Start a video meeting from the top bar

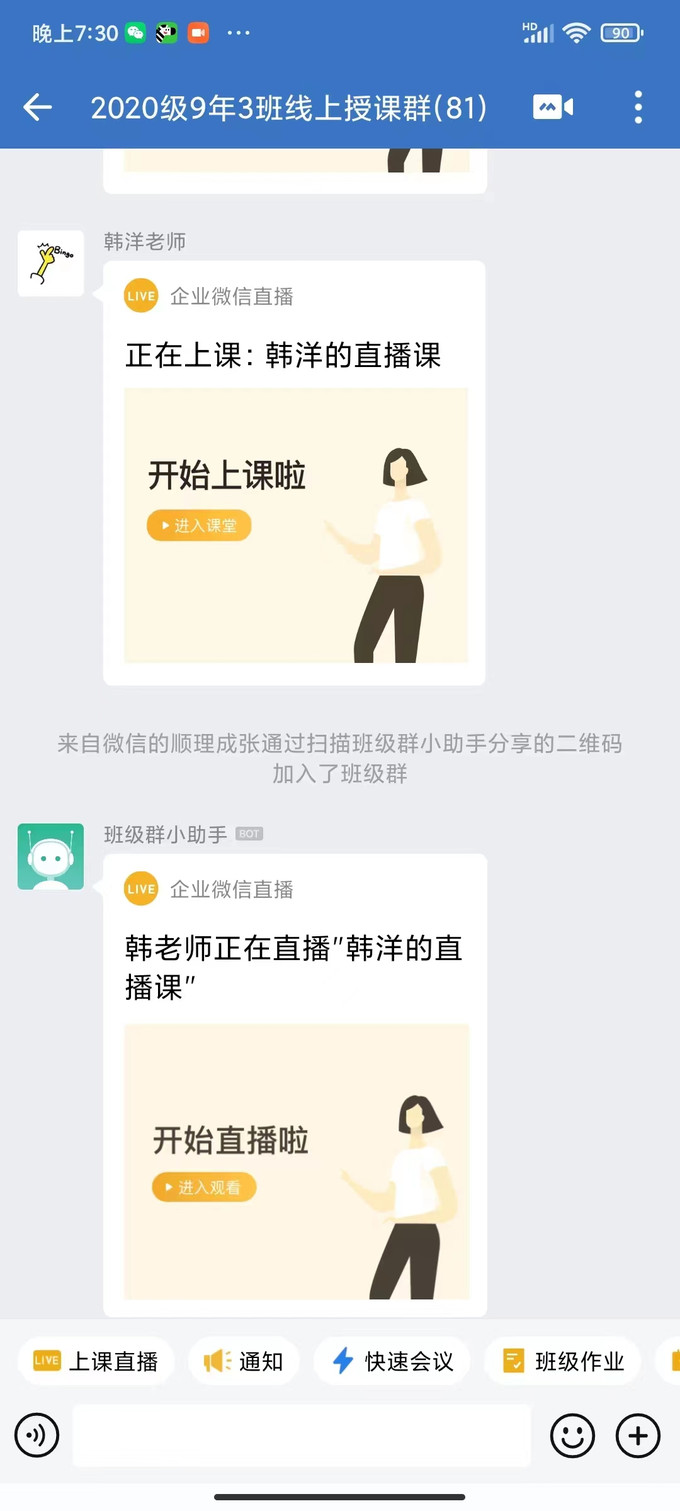[553, 107]
